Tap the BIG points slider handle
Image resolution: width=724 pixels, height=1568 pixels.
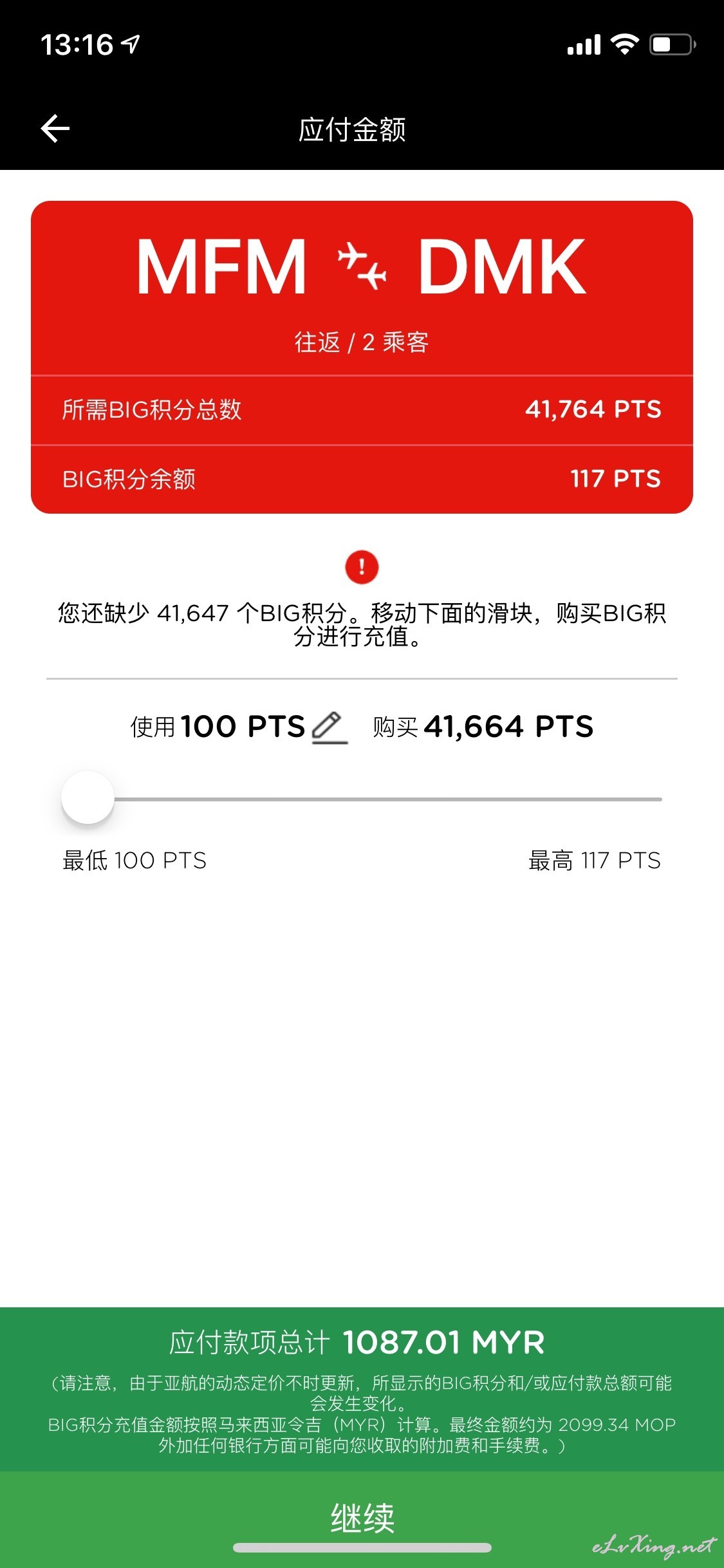88,797
